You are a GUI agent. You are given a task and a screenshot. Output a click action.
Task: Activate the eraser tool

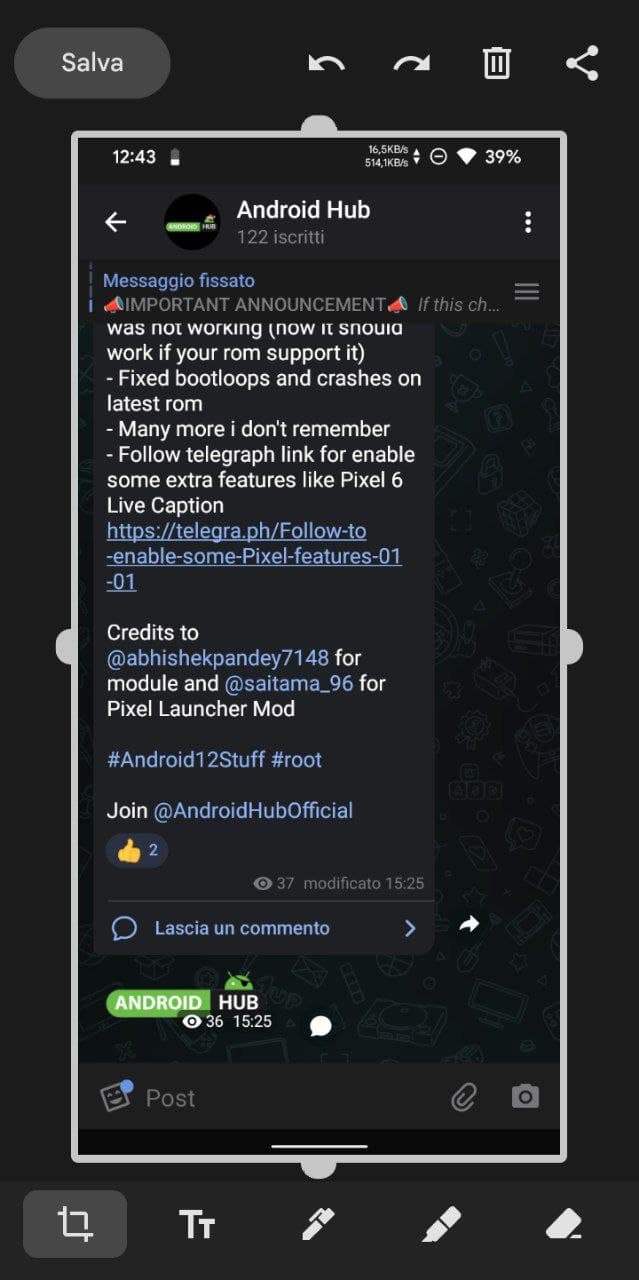coord(564,1223)
